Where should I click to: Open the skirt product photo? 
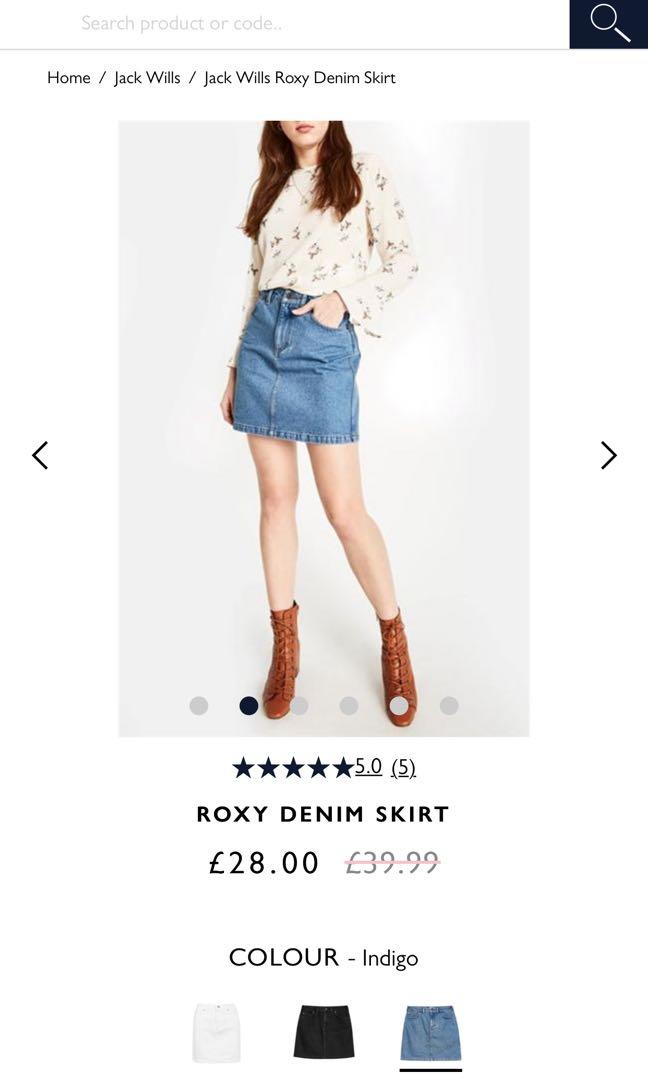tap(323, 400)
